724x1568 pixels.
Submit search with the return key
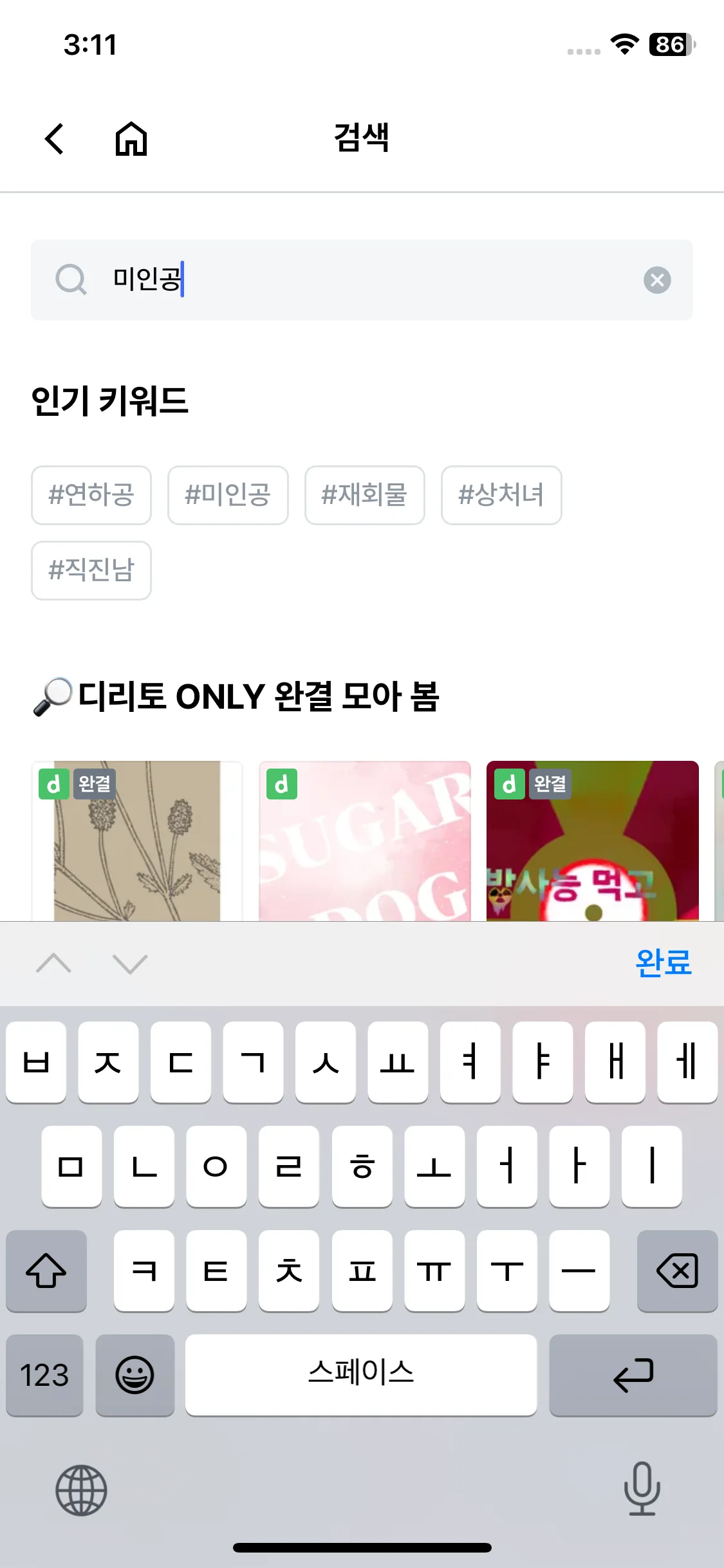tap(633, 1376)
